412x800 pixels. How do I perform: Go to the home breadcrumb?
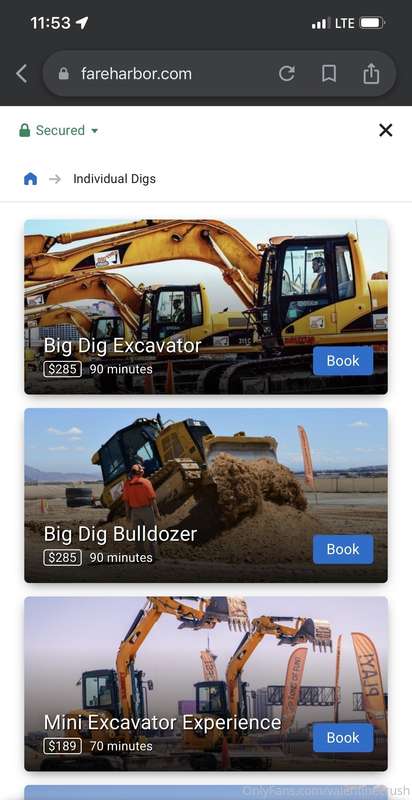point(31,179)
